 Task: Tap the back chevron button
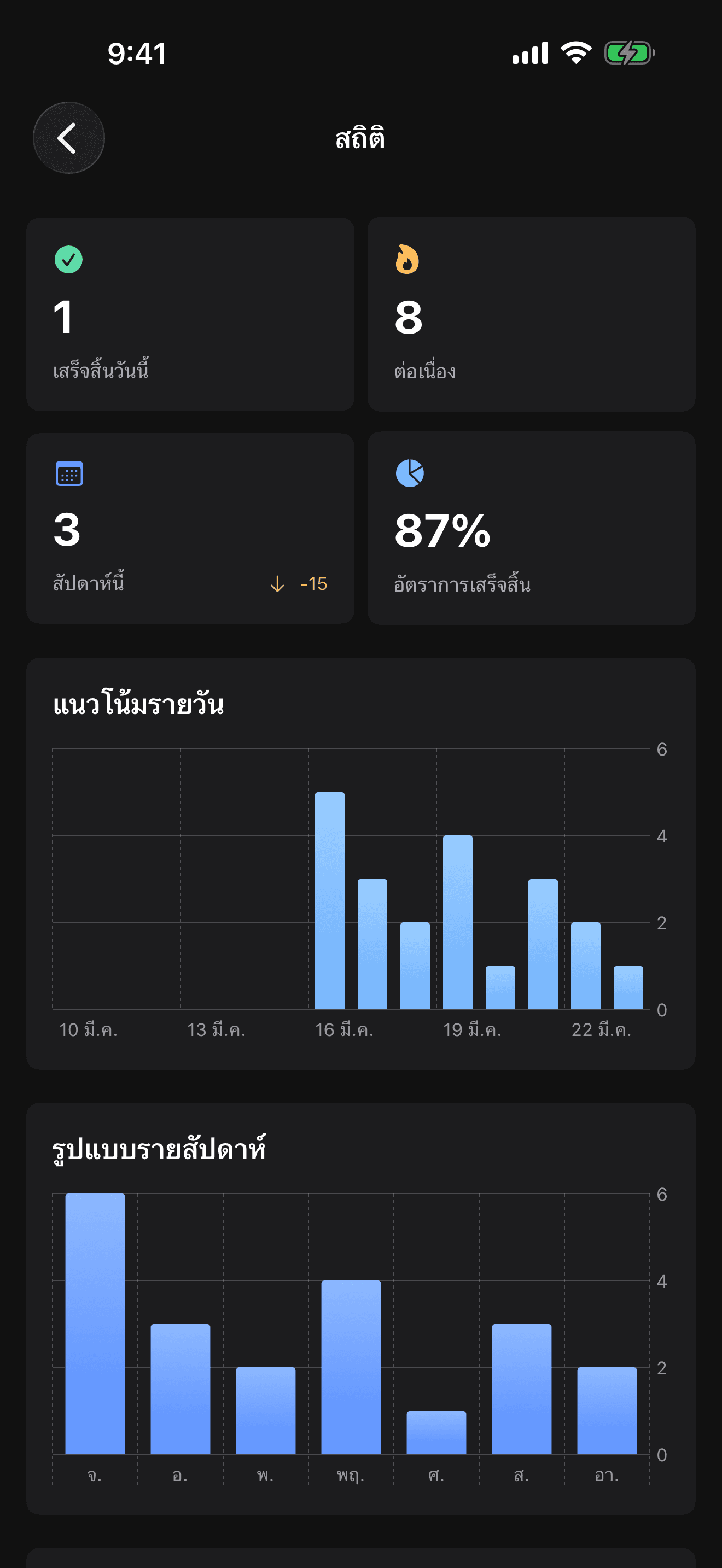pos(68,137)
